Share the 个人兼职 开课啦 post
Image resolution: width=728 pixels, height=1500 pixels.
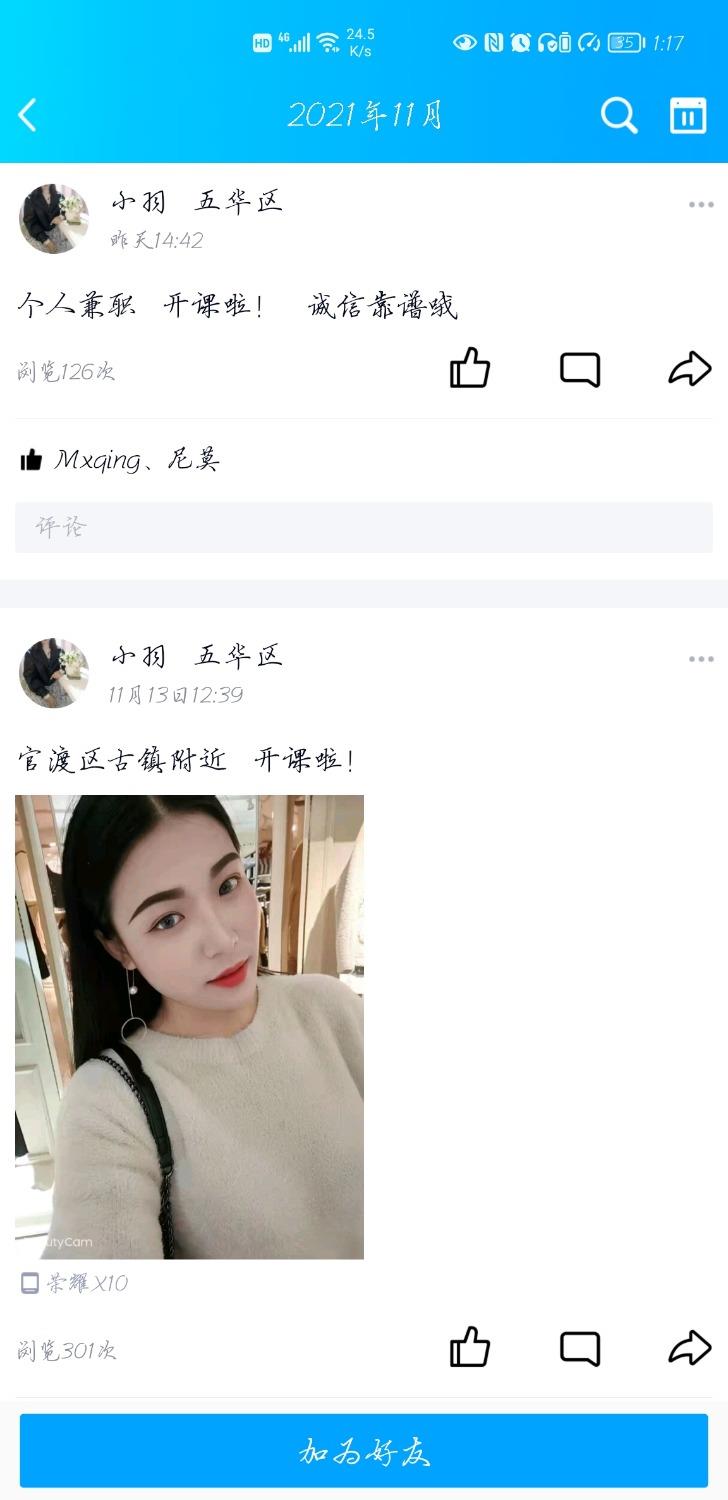pyautogui.click(x=690, y=369)
